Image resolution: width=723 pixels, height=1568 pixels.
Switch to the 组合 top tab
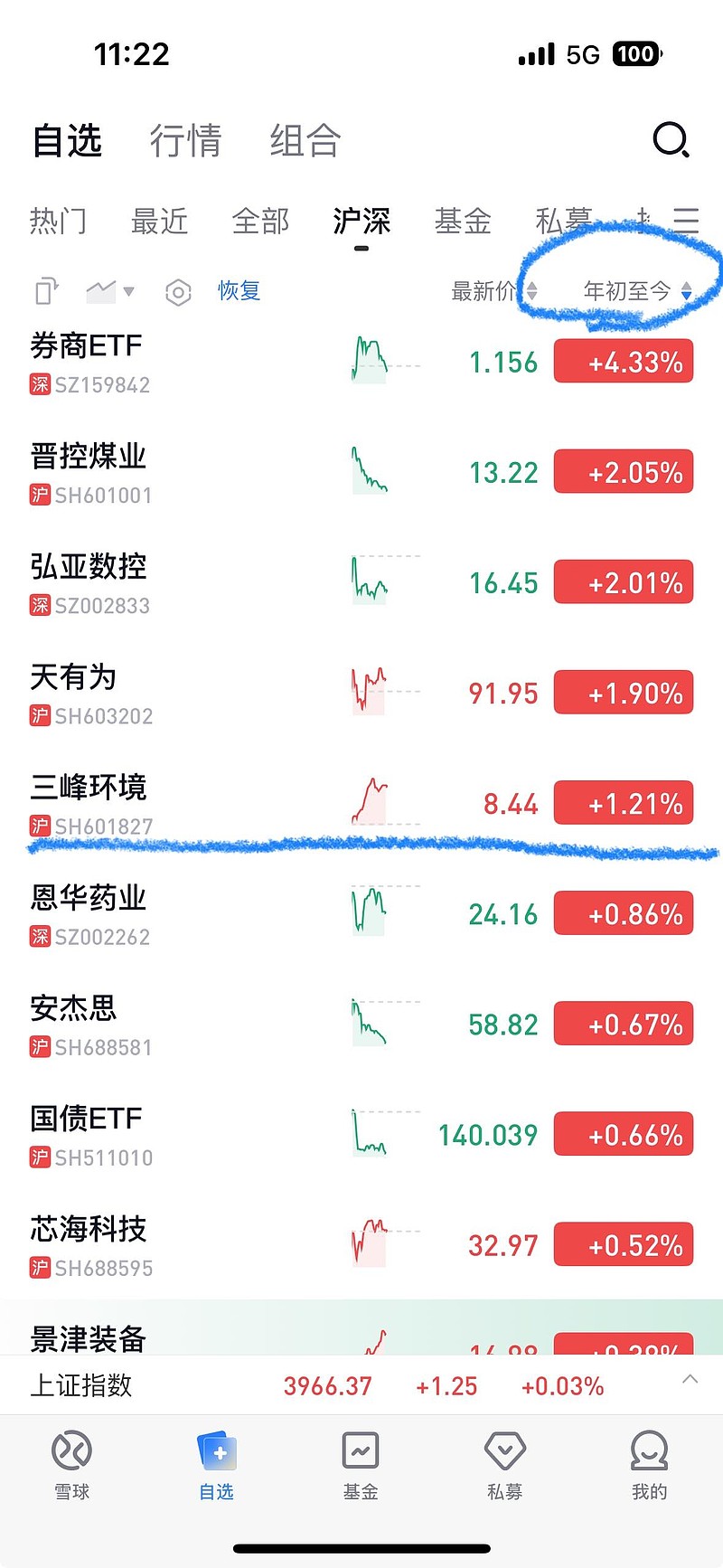tap(305, 141)
